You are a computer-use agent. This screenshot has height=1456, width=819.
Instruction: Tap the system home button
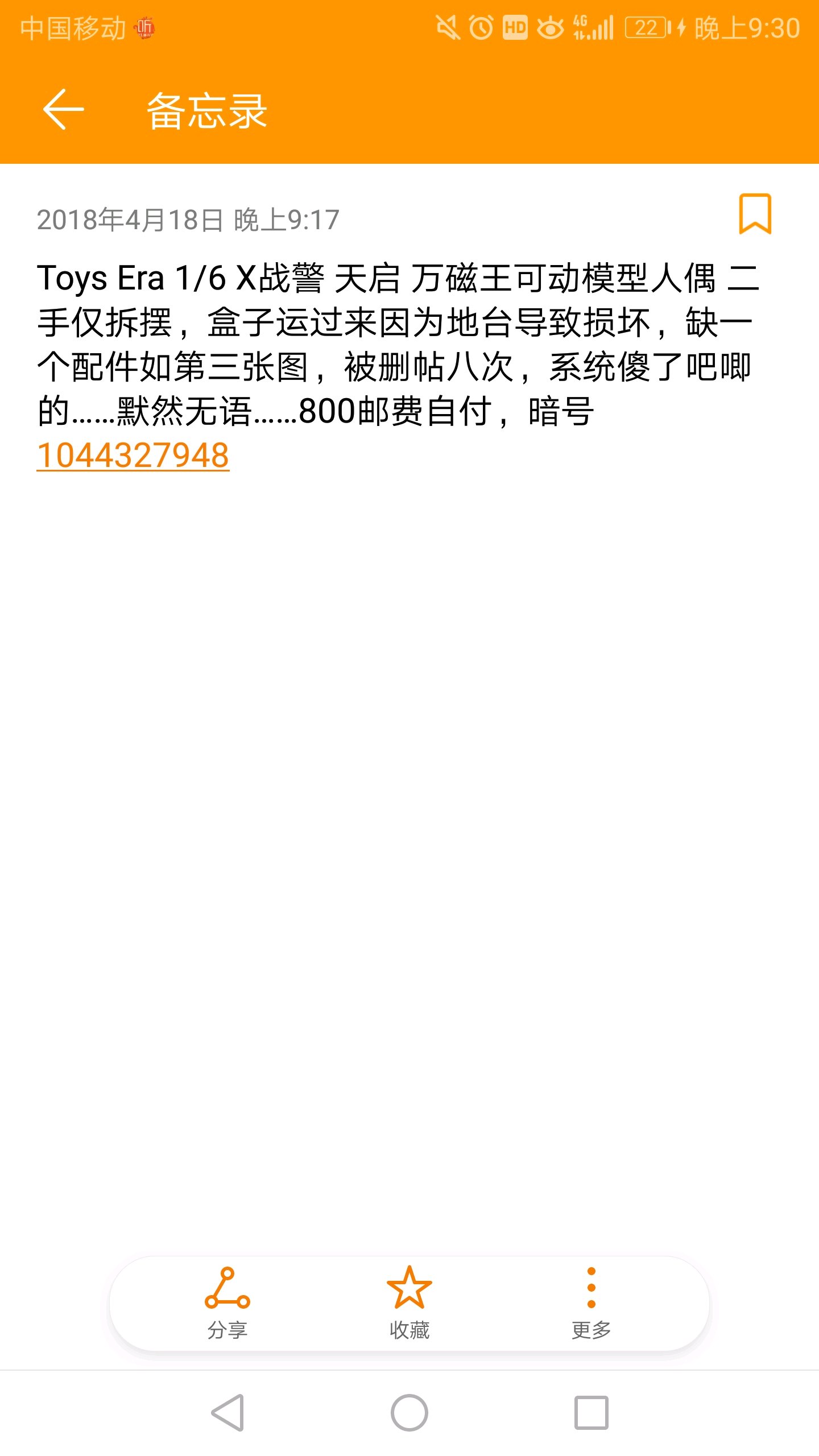click(409, 1413)
